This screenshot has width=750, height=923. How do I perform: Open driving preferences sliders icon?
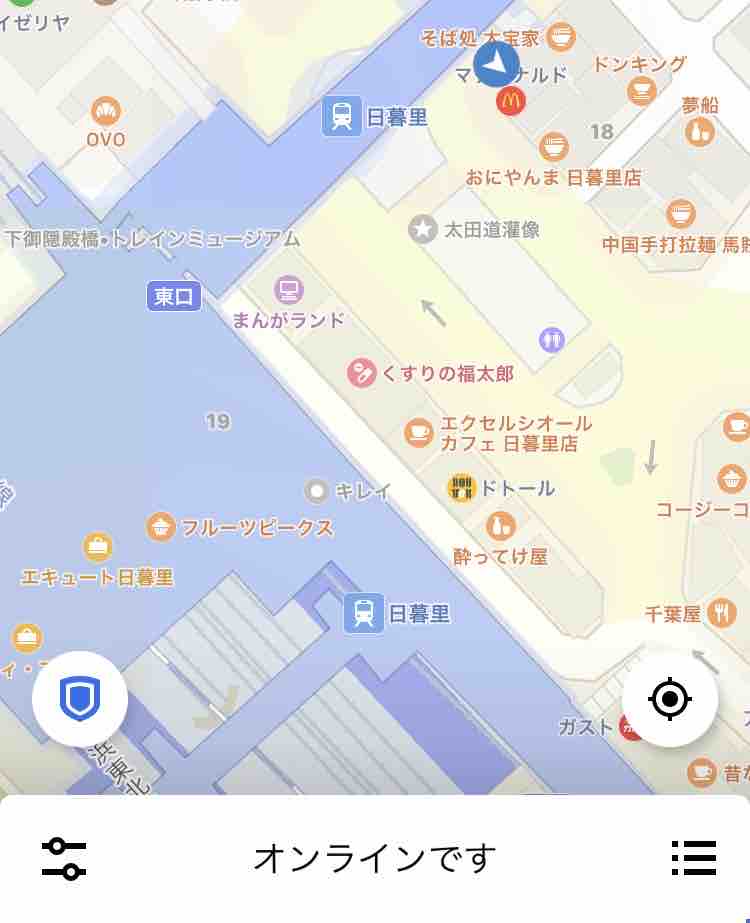coord(64,858)
